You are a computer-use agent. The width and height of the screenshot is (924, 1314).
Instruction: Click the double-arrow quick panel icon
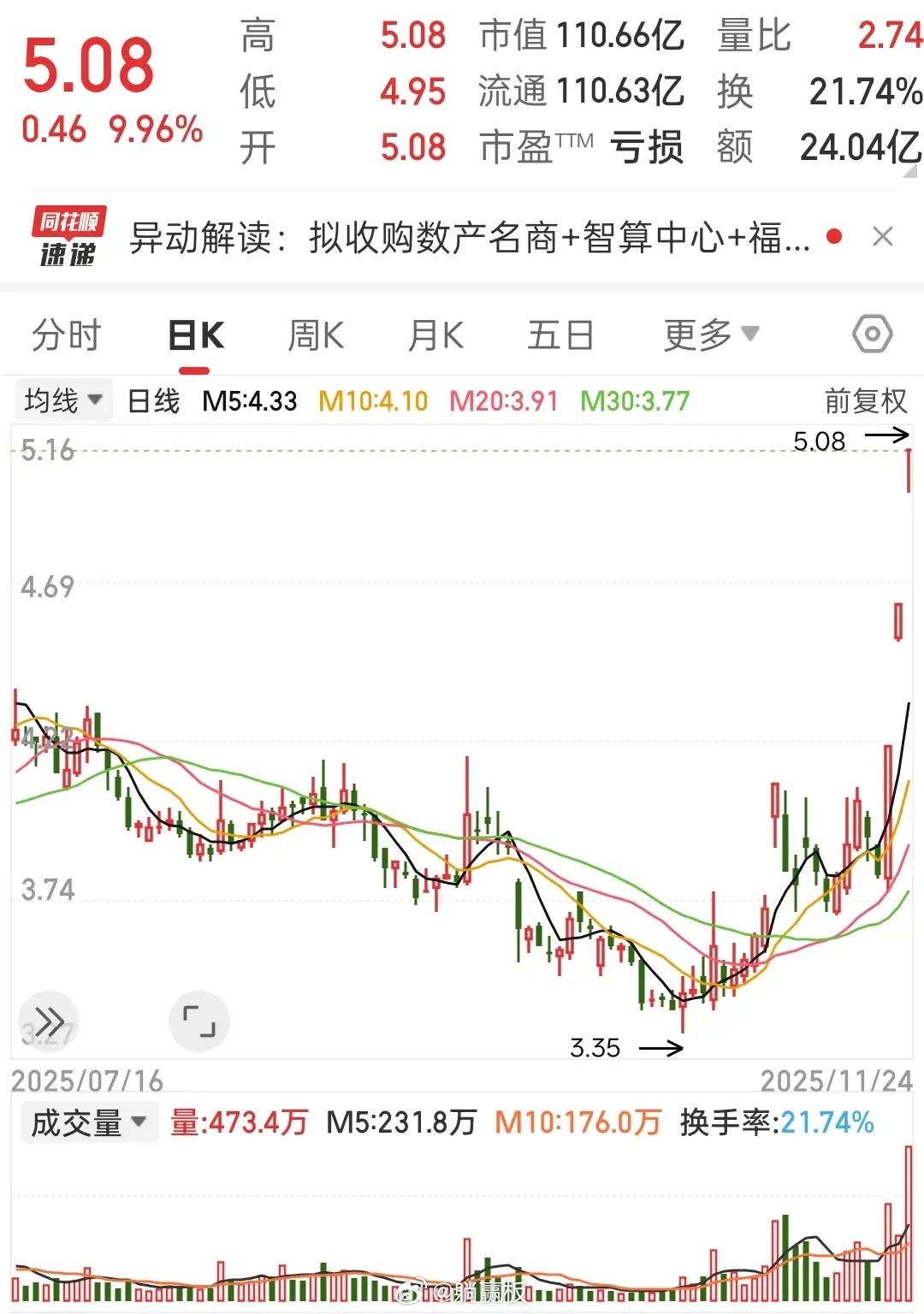pyautogui.click(x=49, y=1021)
